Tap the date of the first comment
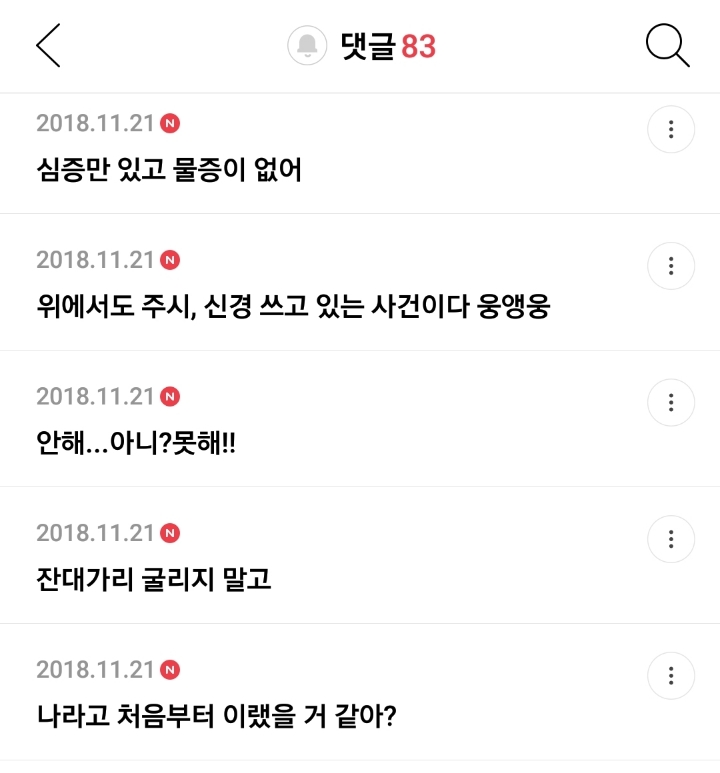The image size is (720, 773). [94, 123]
